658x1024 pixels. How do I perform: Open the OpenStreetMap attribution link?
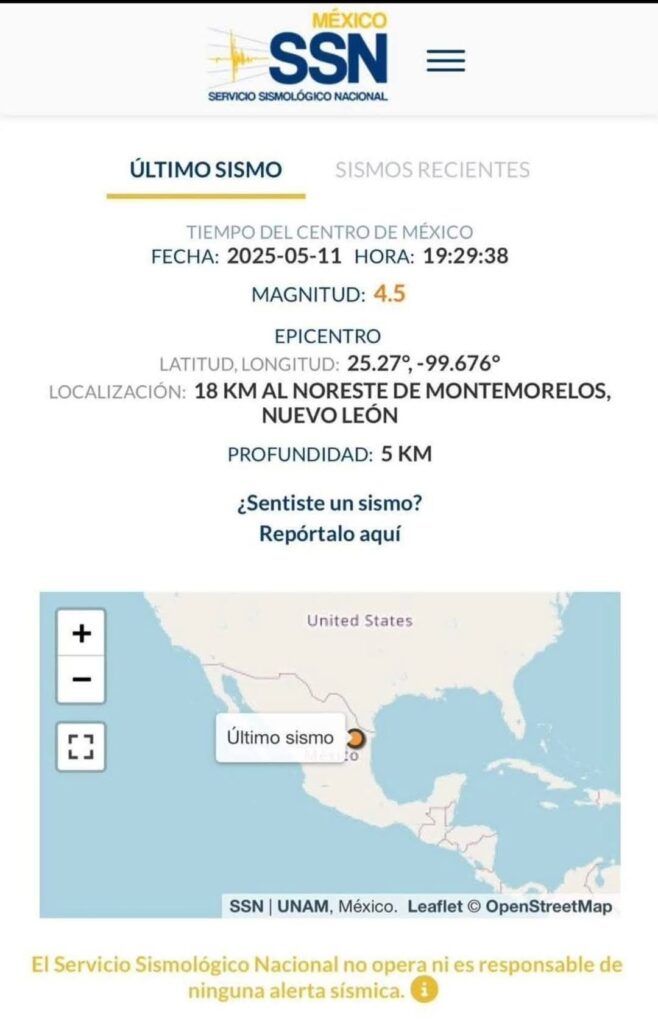(x=548, y=907)
